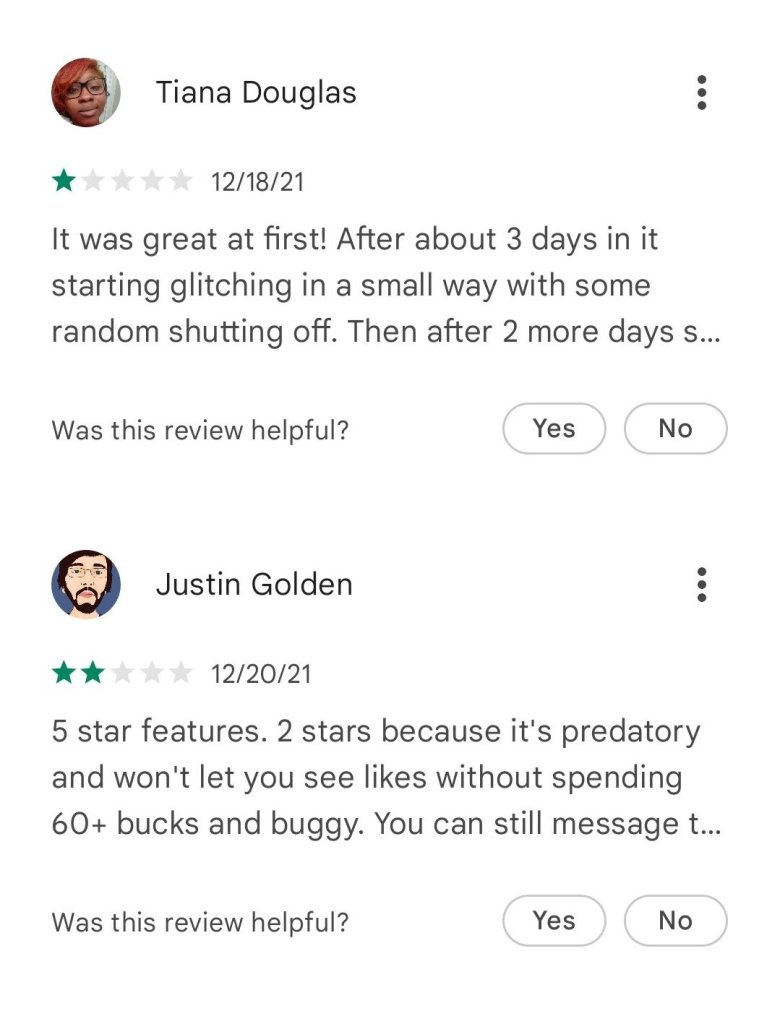780x1024 pixels.
Task: Select No for Justin Golden's review helpfulness
Action: coord(675,921)
